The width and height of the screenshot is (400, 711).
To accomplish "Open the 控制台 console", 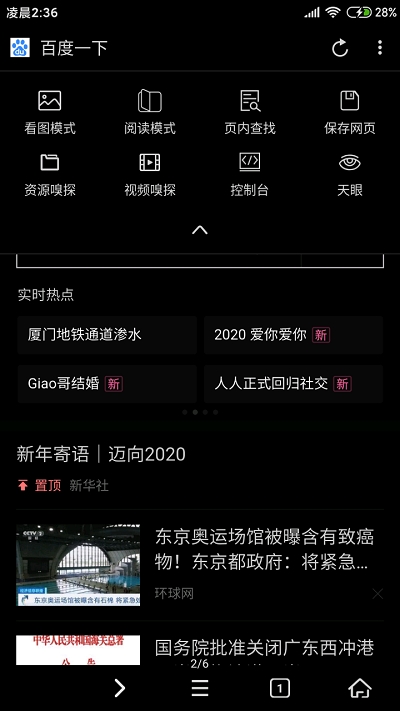I will point(250,175).
